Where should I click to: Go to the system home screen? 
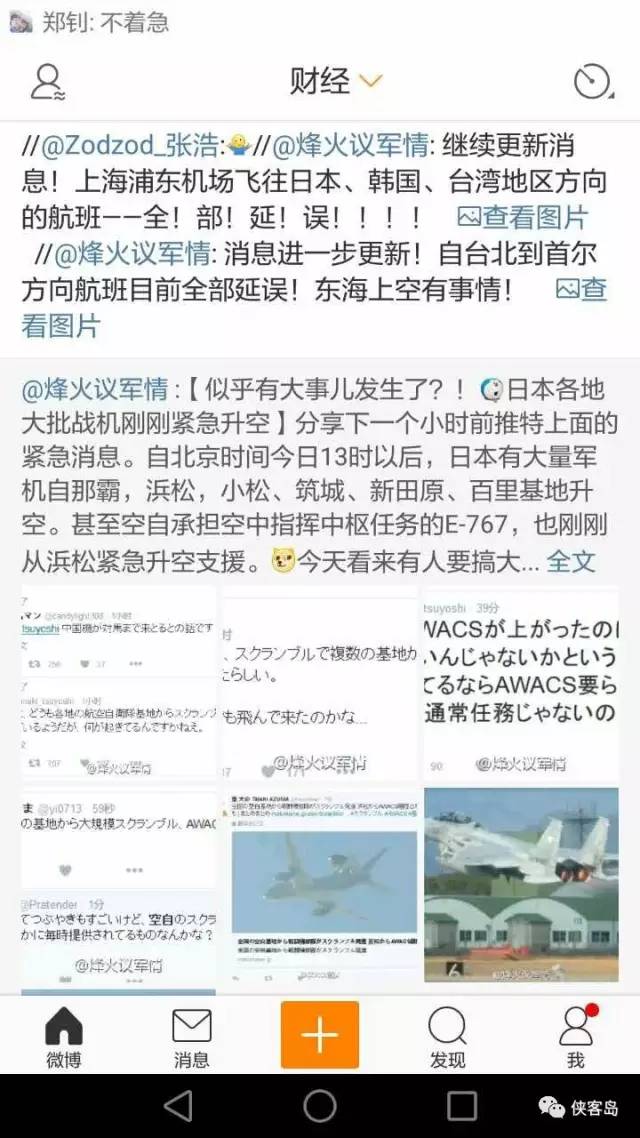click(x=320, y=1105)
